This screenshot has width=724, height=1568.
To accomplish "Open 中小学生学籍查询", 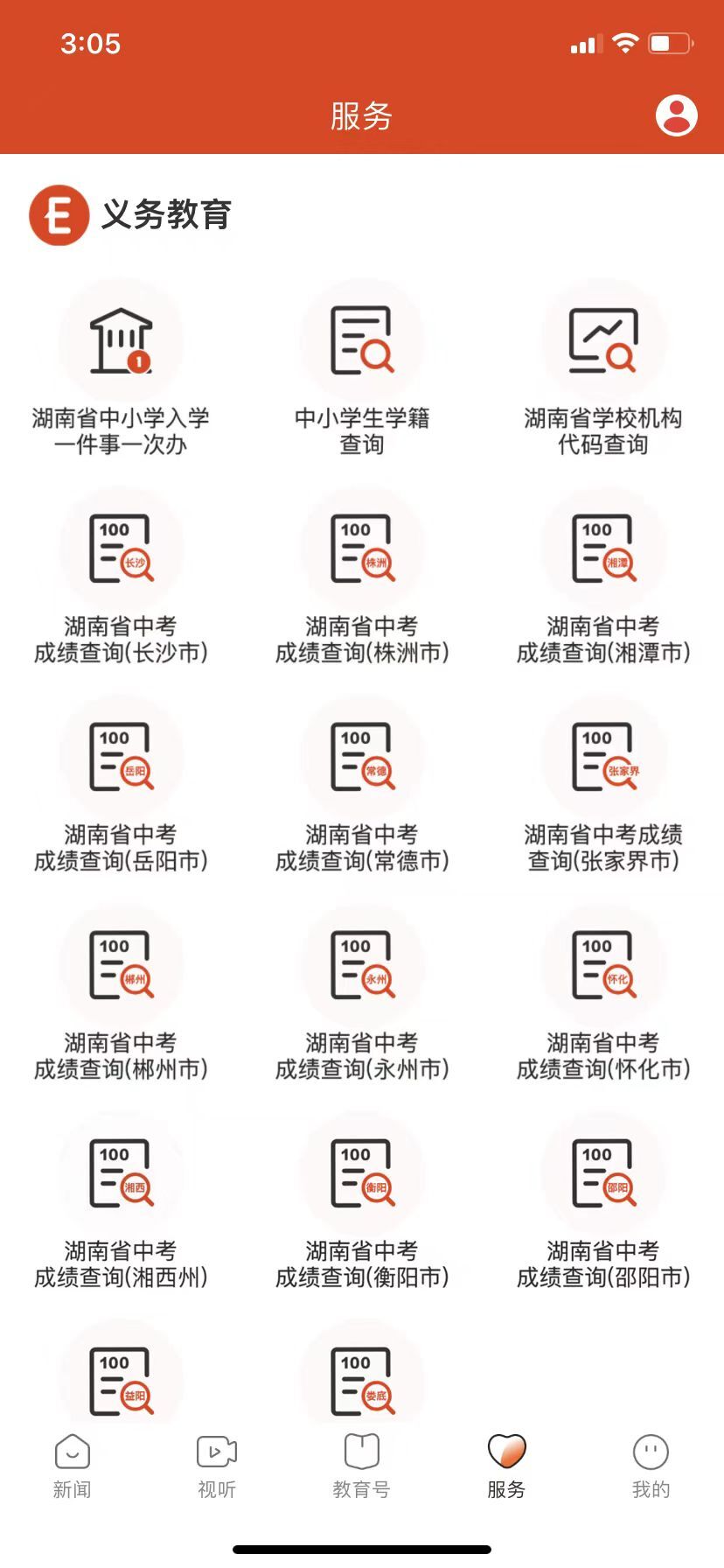I will 362,367.
